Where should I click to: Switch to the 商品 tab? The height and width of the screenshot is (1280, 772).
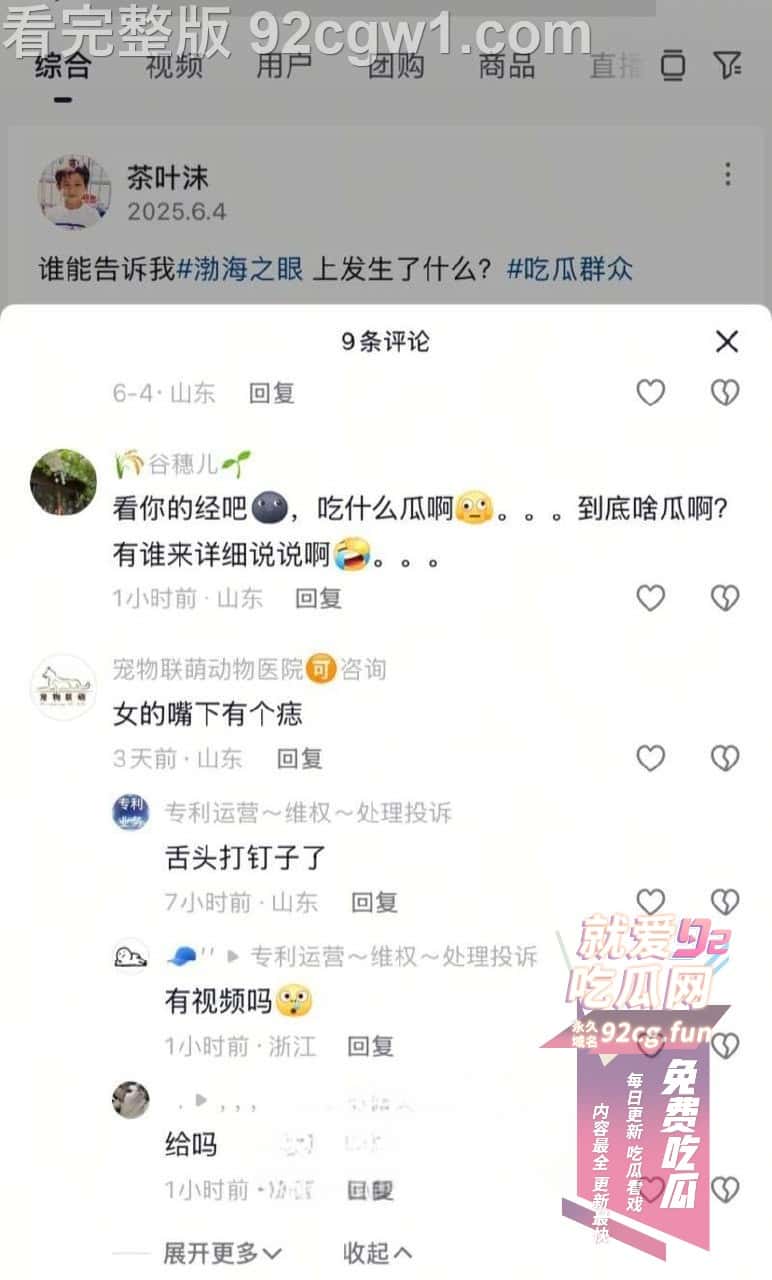505,66
